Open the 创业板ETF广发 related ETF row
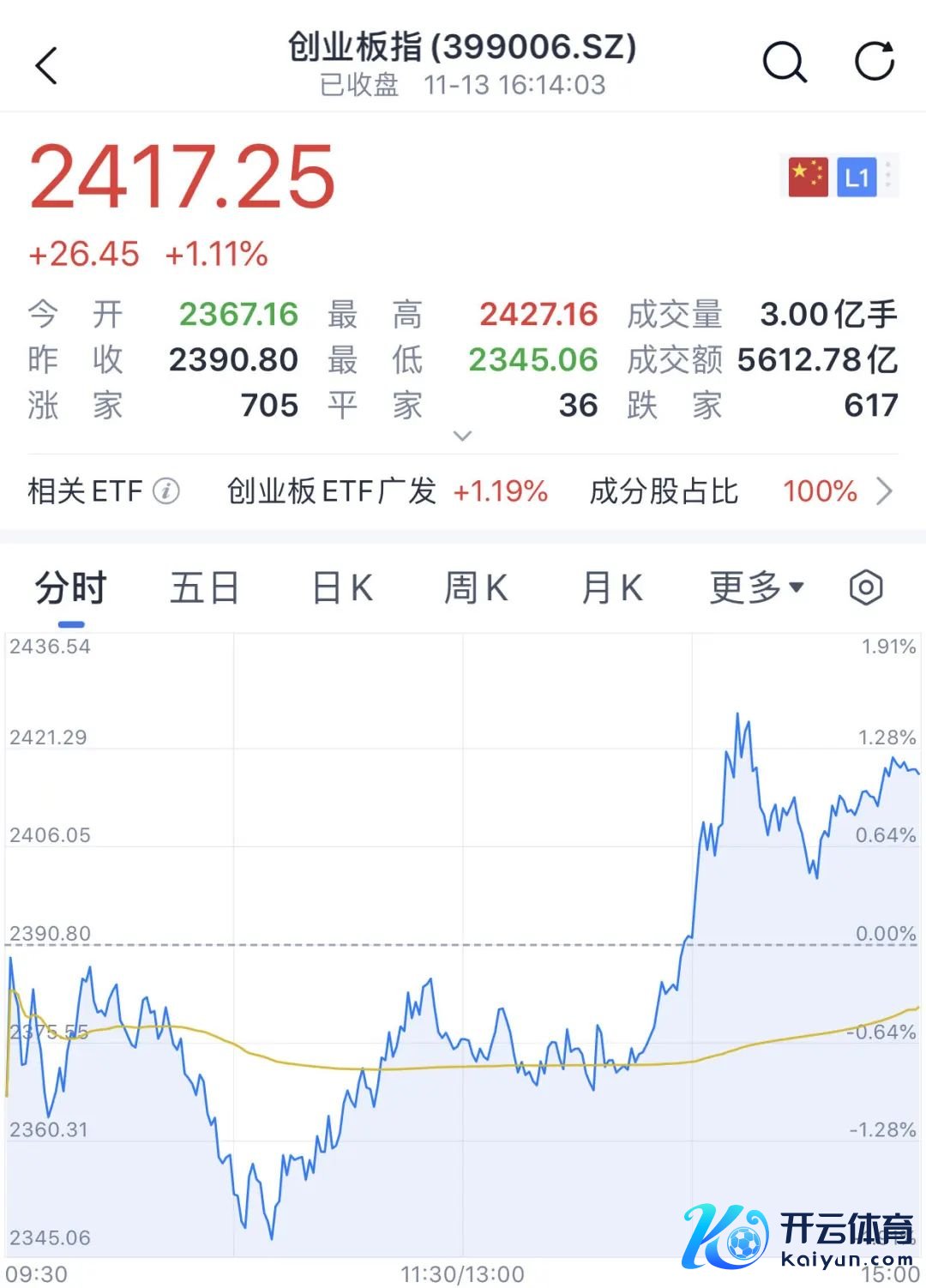Screen dimensions: 926x1288 (x=386, y=491)
